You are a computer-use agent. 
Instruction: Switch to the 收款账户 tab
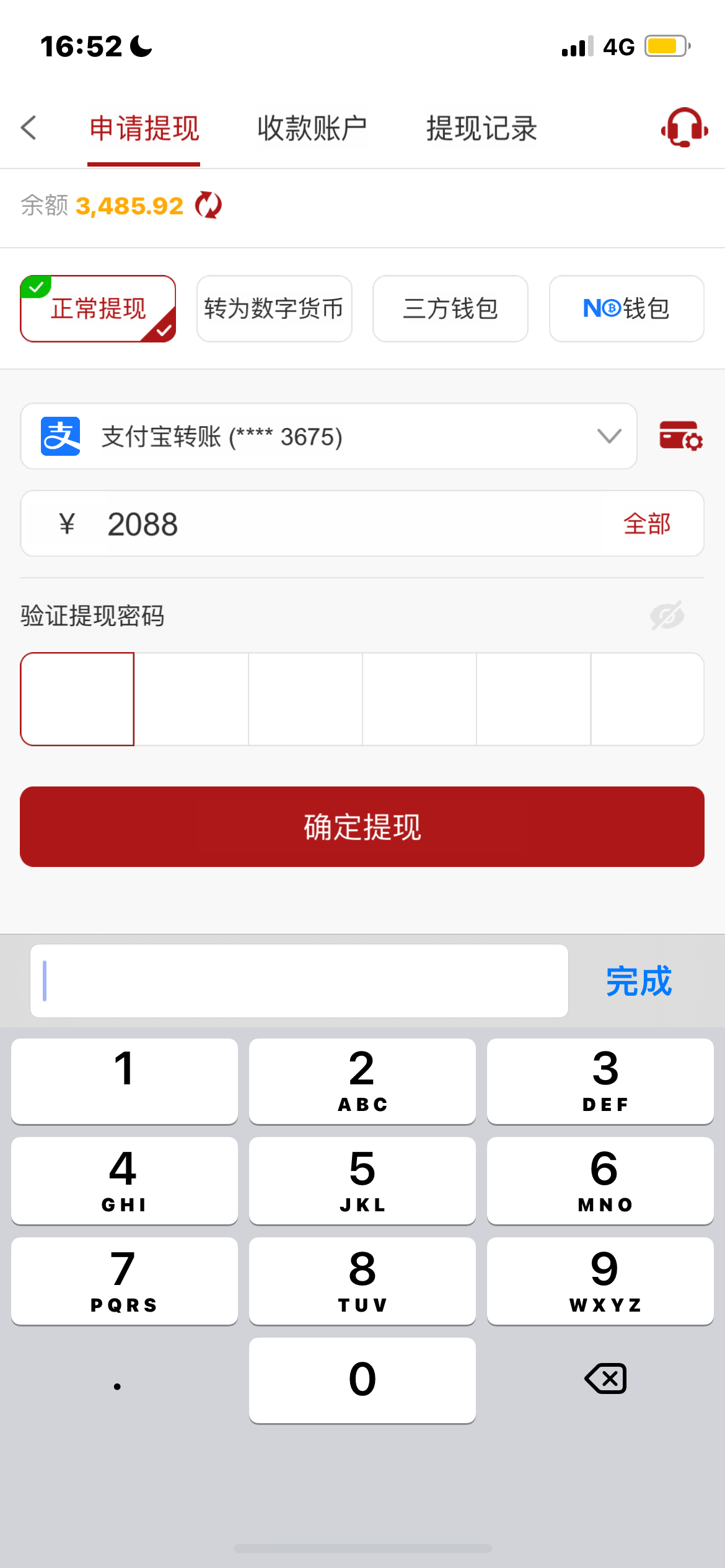[x=312, y=128]
